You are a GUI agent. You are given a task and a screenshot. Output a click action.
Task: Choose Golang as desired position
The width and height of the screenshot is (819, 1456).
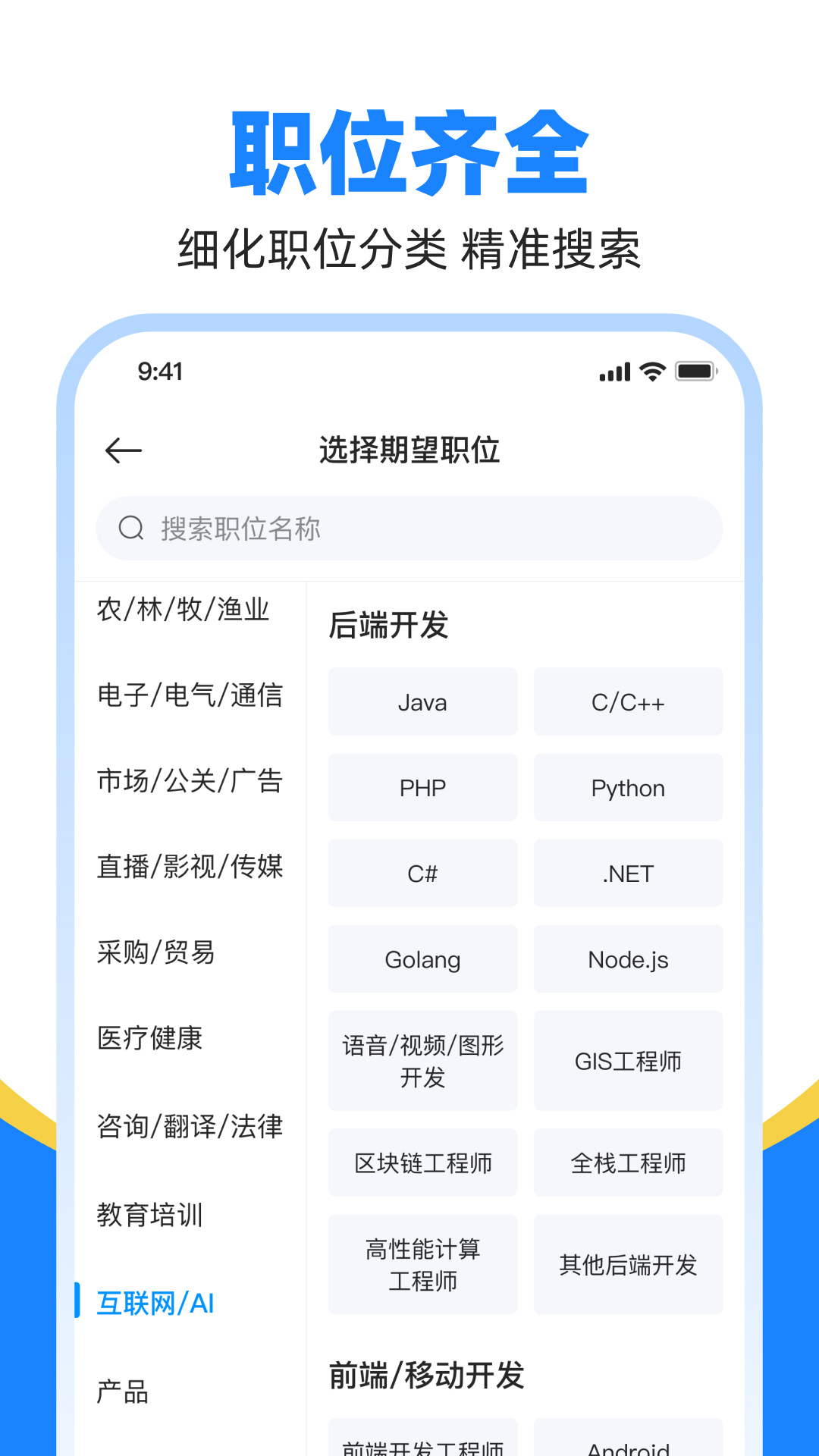tap(422, 959)
